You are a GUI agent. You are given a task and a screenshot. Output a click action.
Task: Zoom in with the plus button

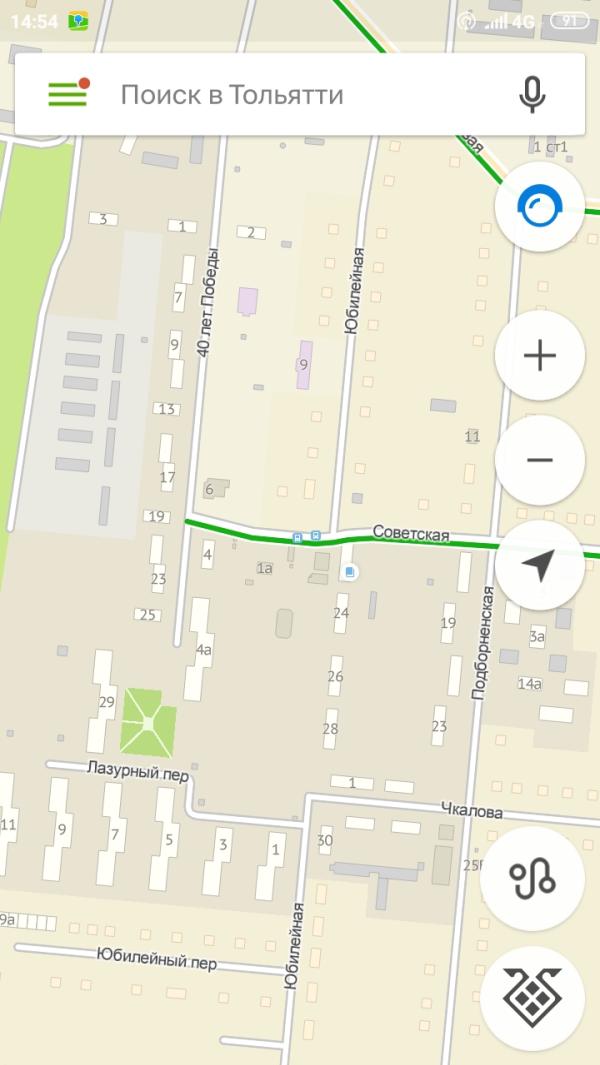(x=540, y=355)
